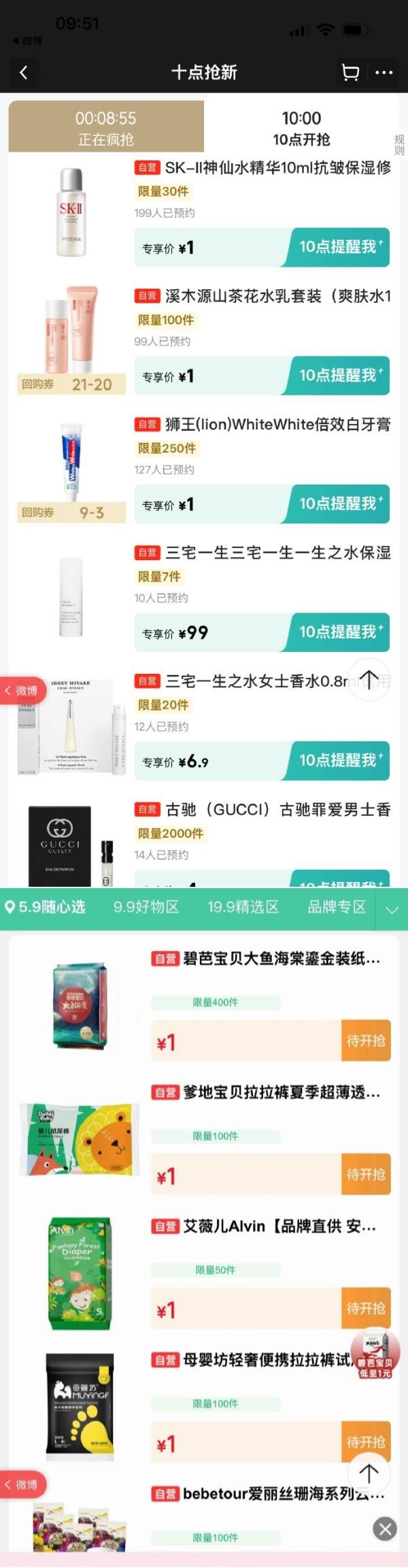Switch to 9.9好物区 tab

[x=146, y=907]
